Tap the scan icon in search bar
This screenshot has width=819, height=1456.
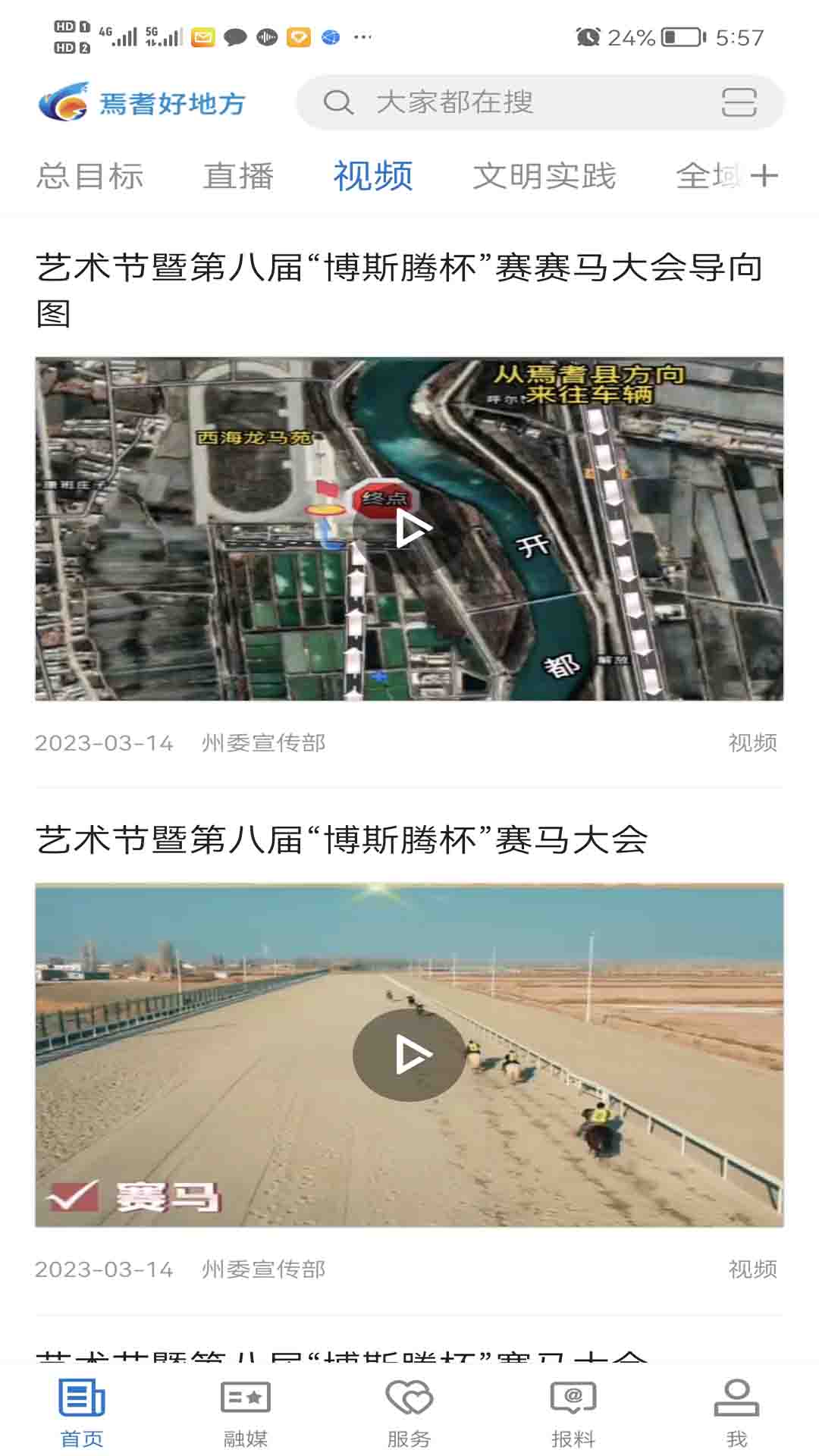739,102
